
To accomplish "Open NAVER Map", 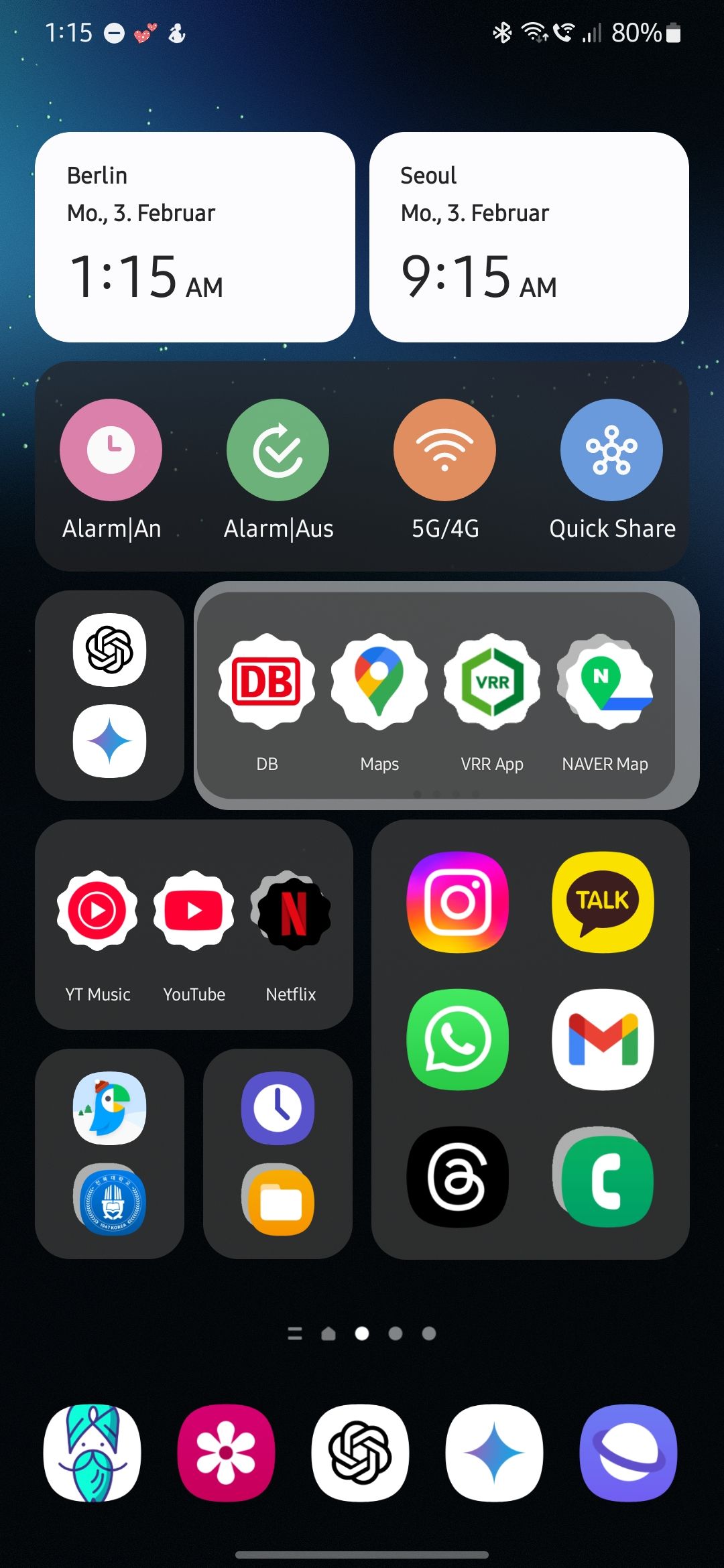I will (604, 681).
